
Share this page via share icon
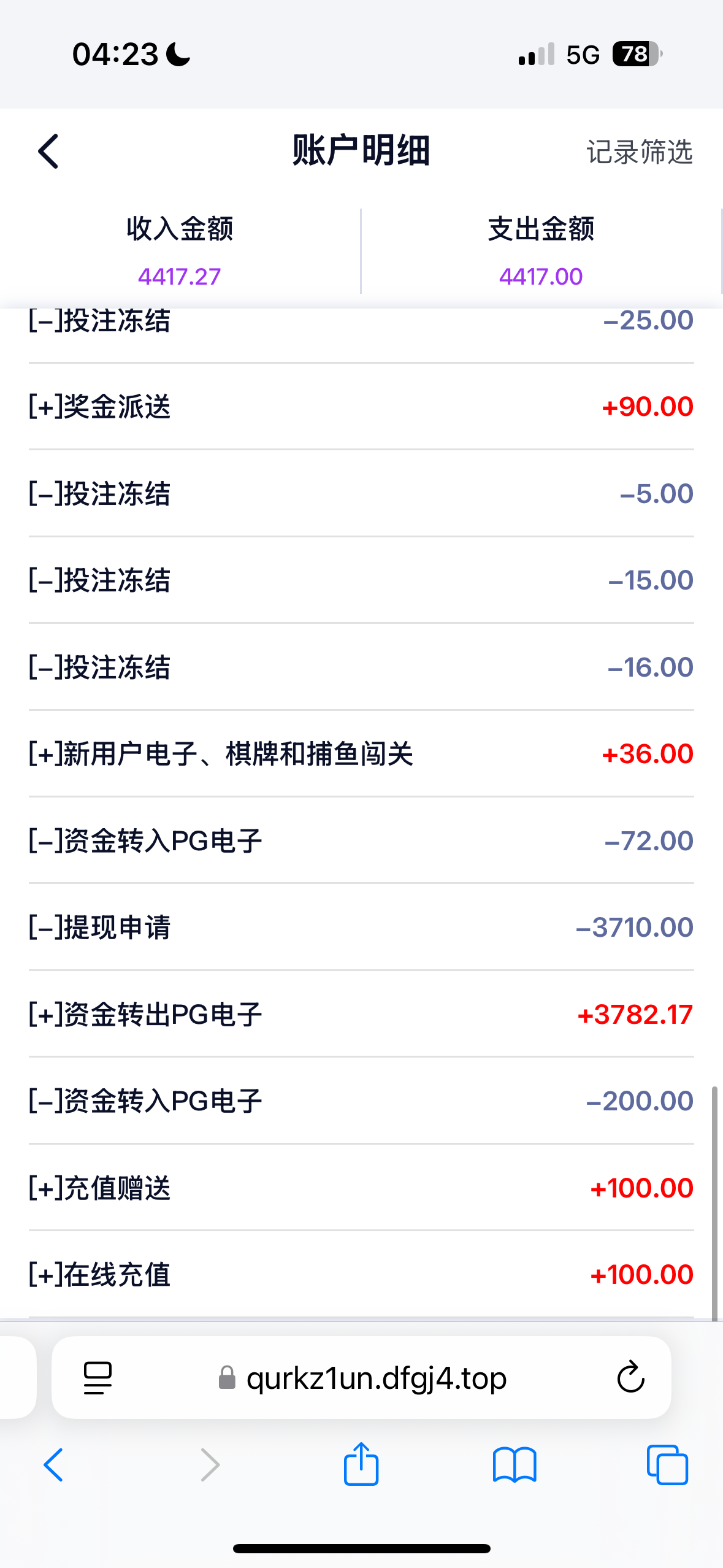point(361,1463)
